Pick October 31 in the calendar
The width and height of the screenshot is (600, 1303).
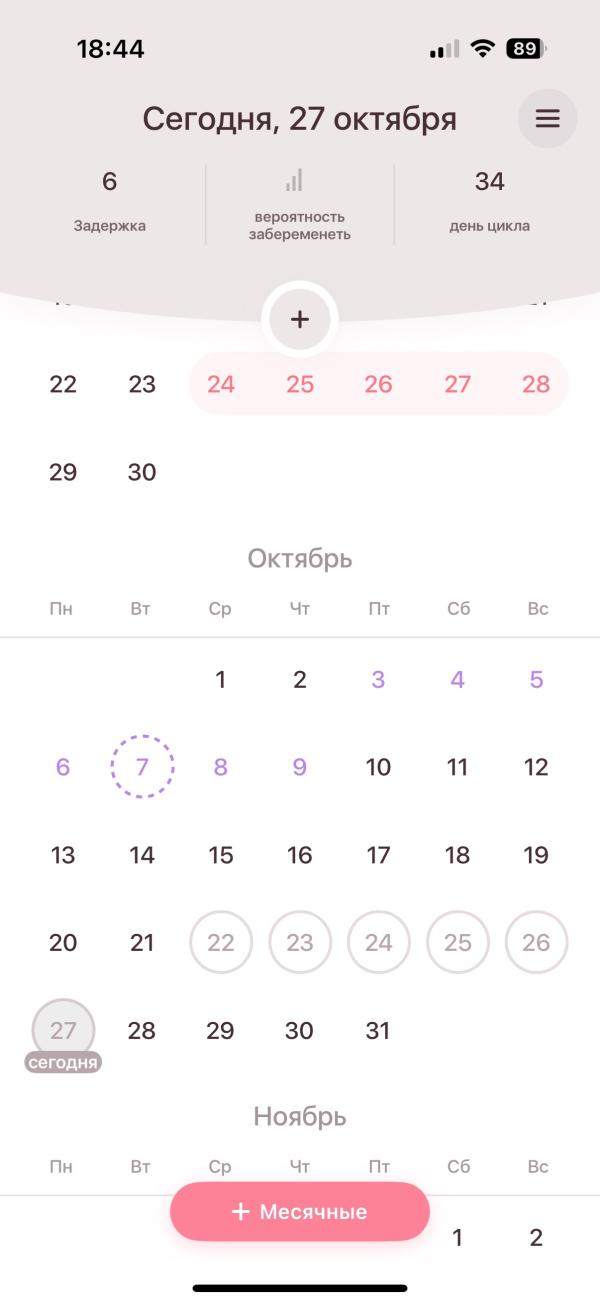[x=378, y=1030]
